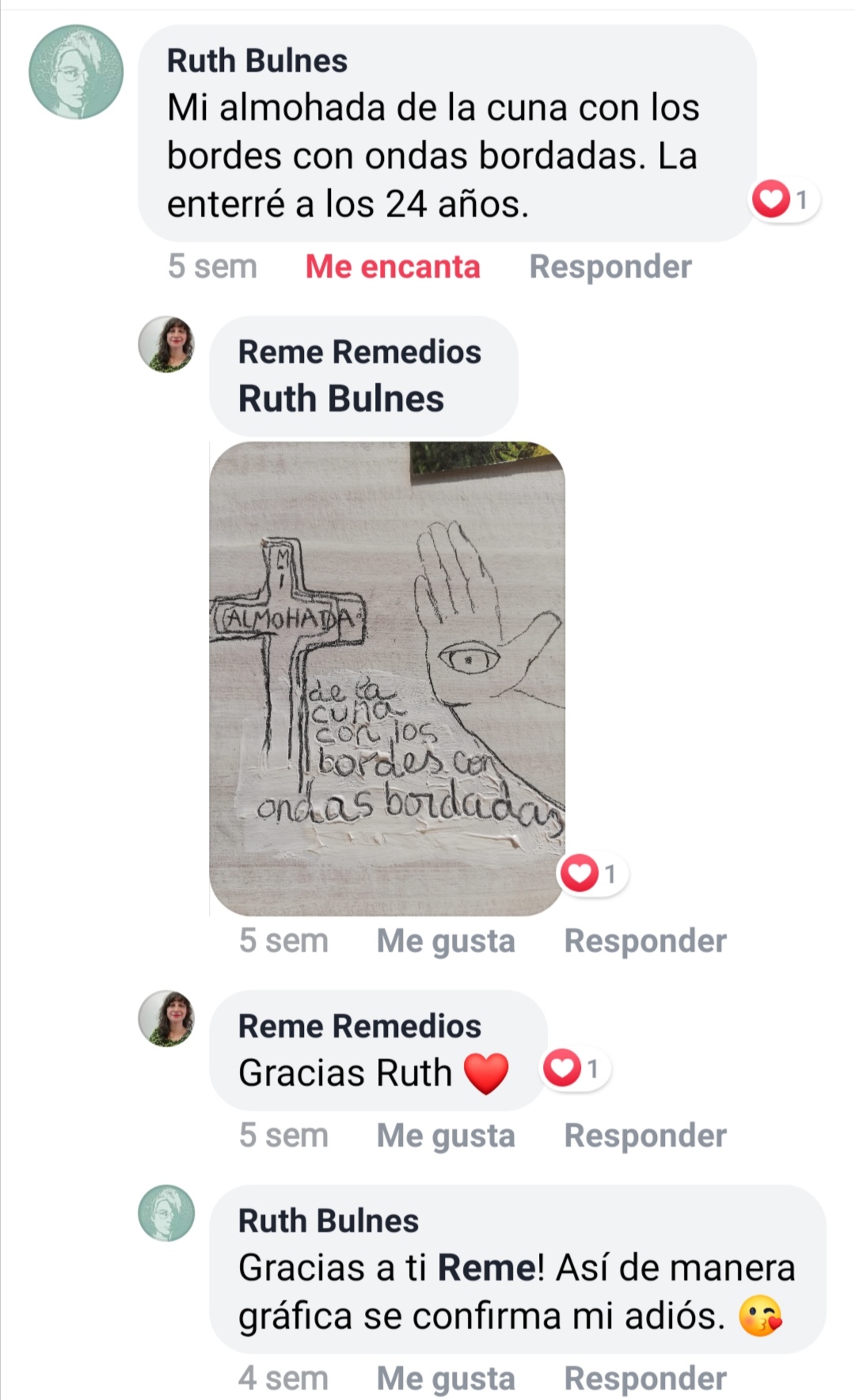Reply to Ruth's comment about the almohada
The height and width of the screenshot is (1400, 855).
point(610,267)
